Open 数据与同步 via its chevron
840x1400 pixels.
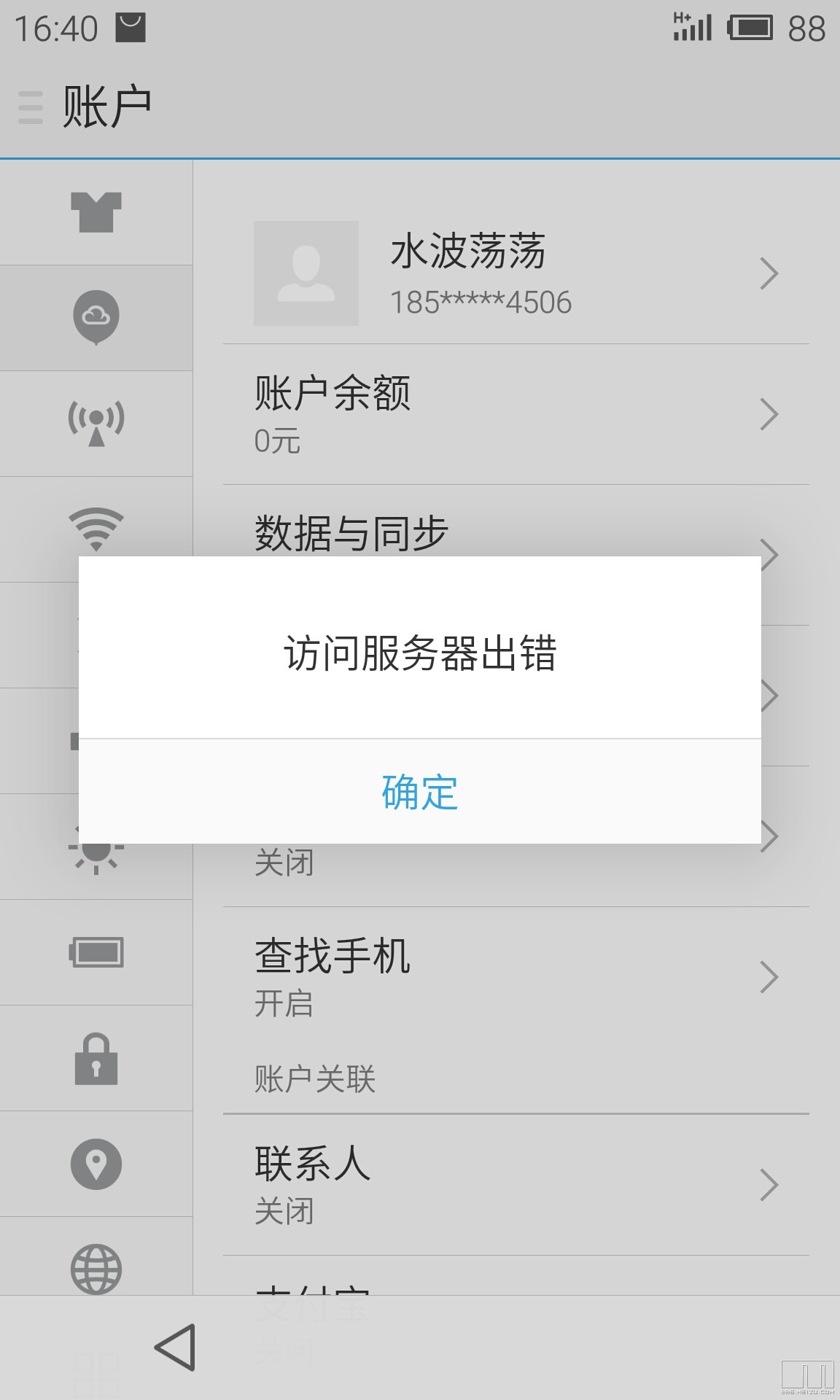coord(769,551)
